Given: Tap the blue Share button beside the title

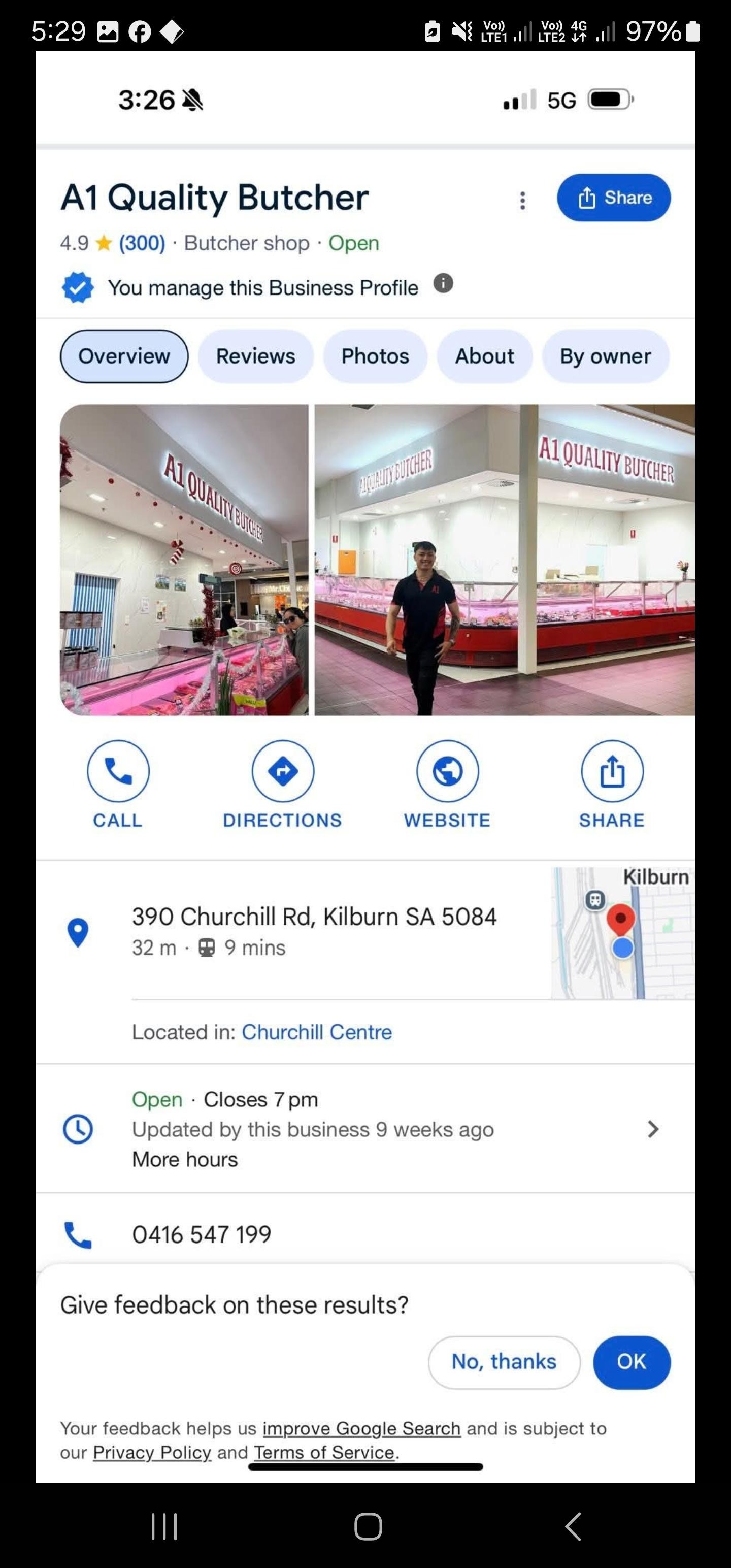Looking at the screenshot, I should [x=614, y=198].
